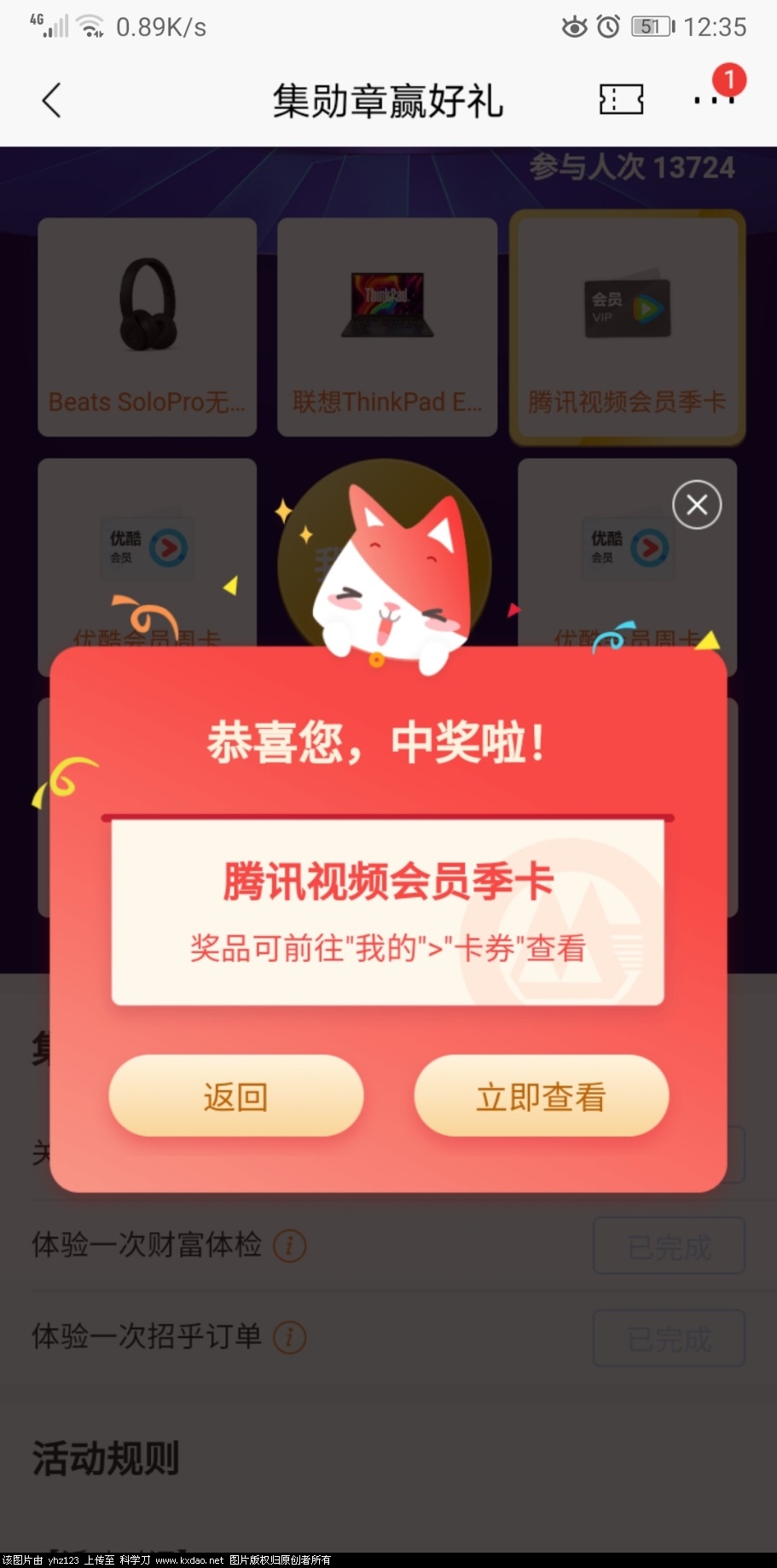This screenshot has height=1568, width=777.
Task: Open the coupon ticket icon in header
Action: [621, 100]
